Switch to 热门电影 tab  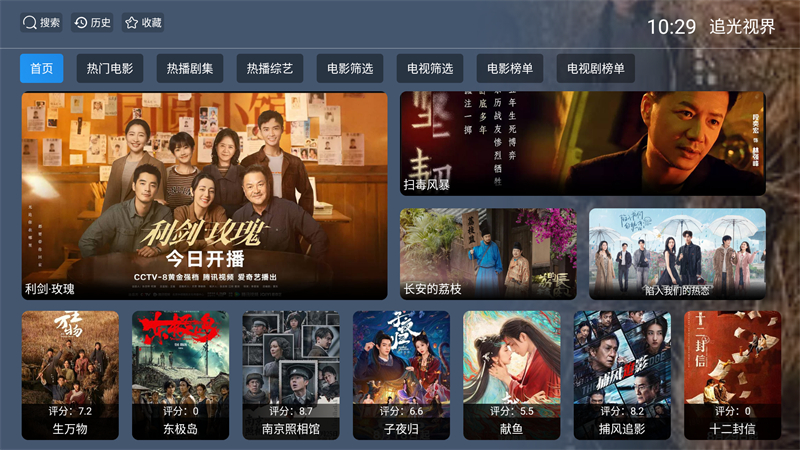pyautogui.click(x=109, y=68)
